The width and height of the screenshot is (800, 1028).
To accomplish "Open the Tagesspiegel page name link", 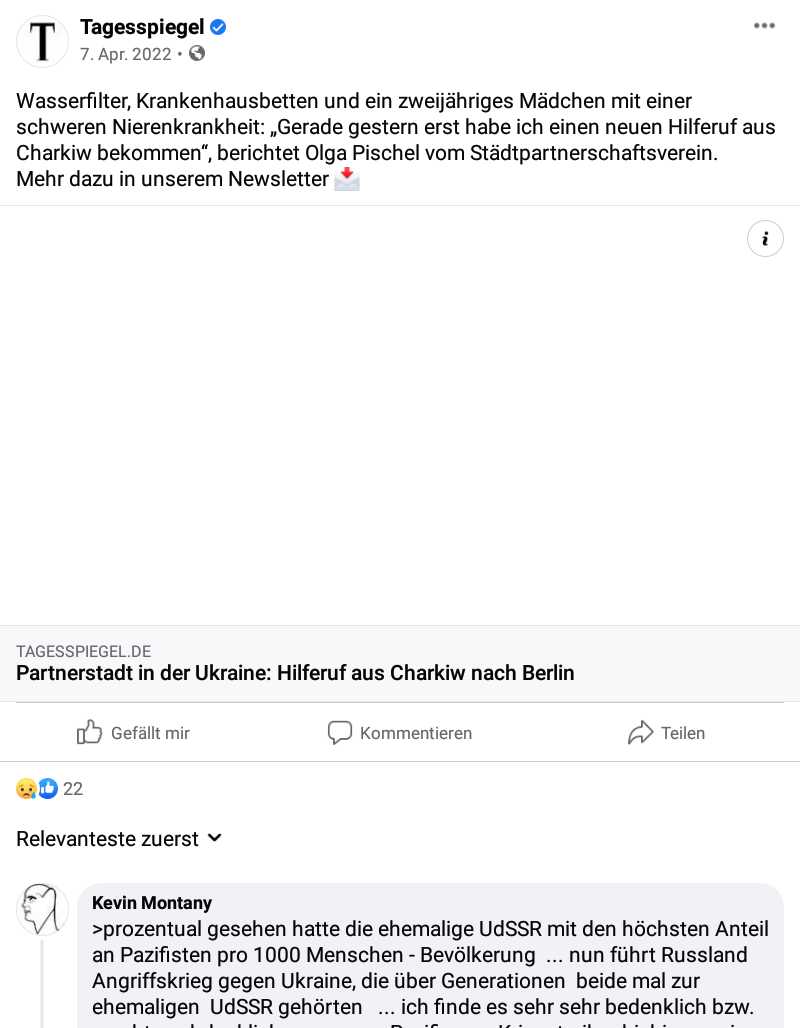I will tap(142, 27).
